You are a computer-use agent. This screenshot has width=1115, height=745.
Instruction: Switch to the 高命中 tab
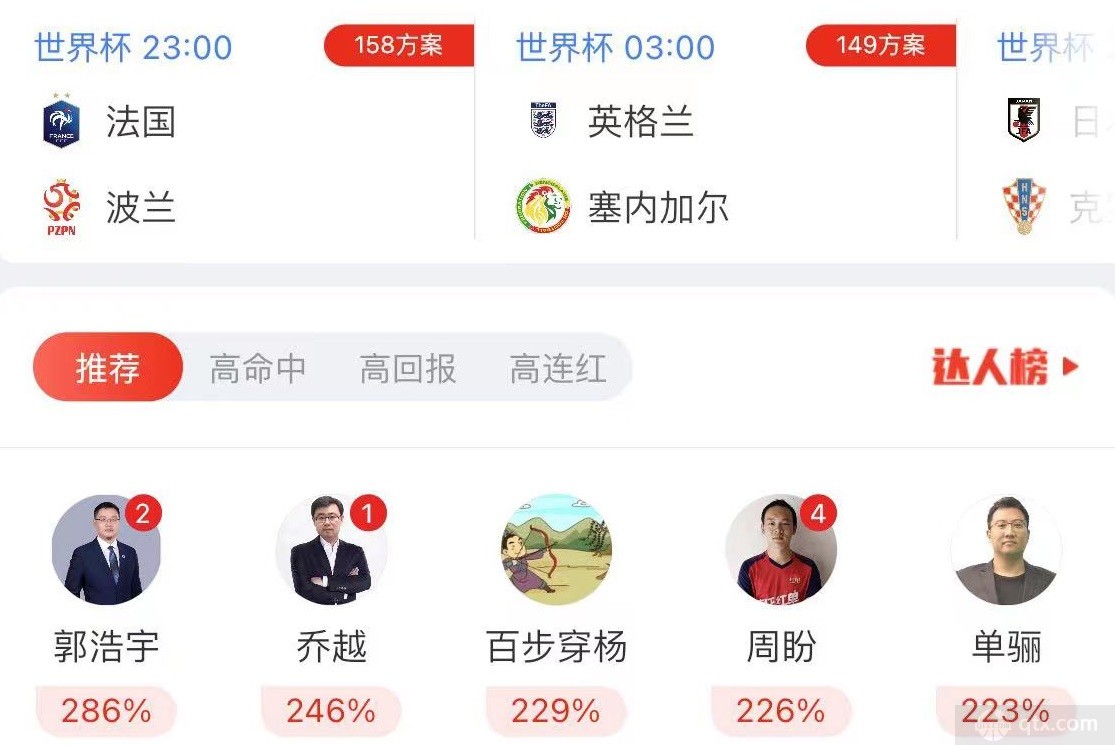point(258,368)
